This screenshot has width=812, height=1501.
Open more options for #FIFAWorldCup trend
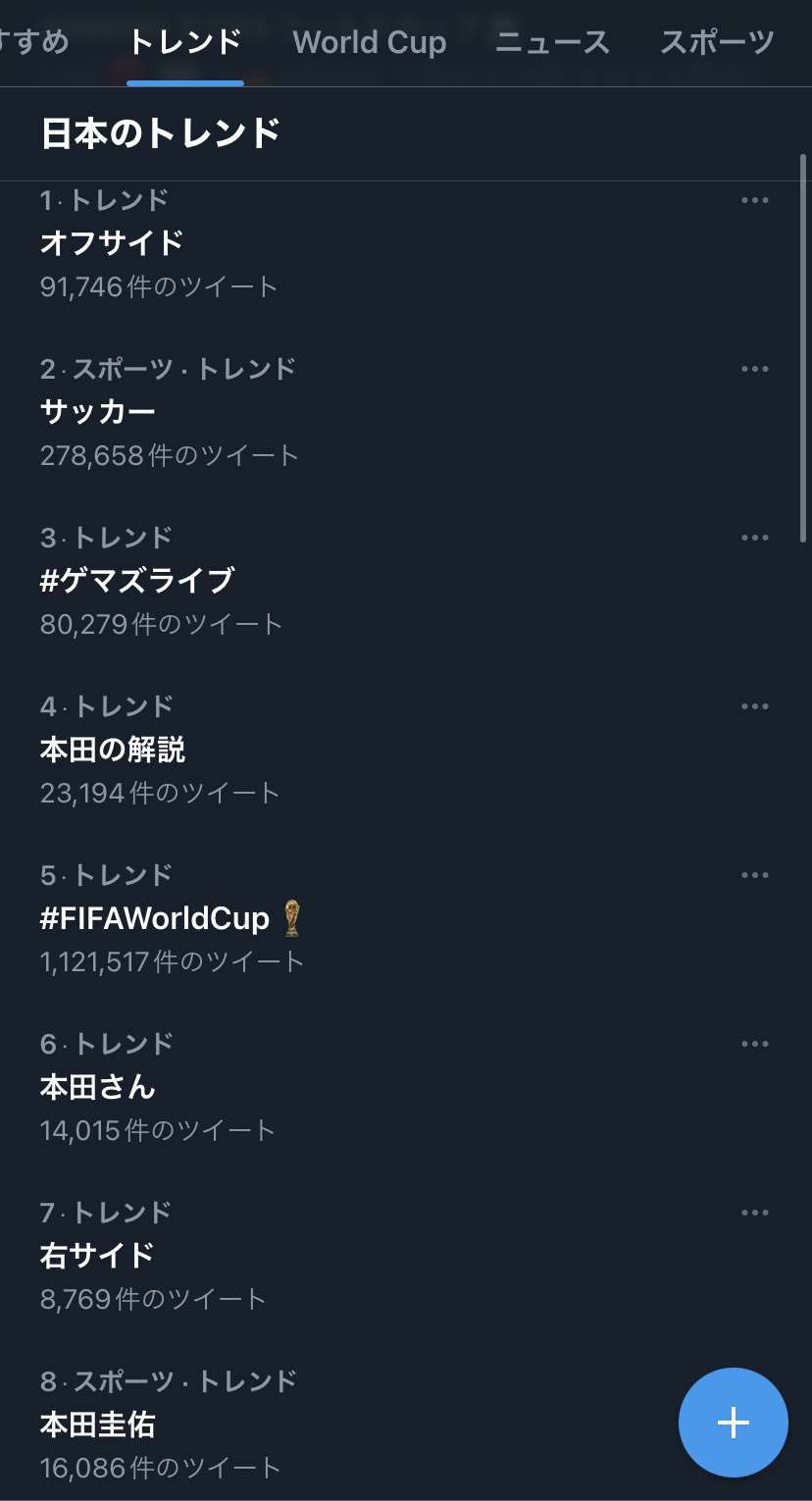click(754, 875)
